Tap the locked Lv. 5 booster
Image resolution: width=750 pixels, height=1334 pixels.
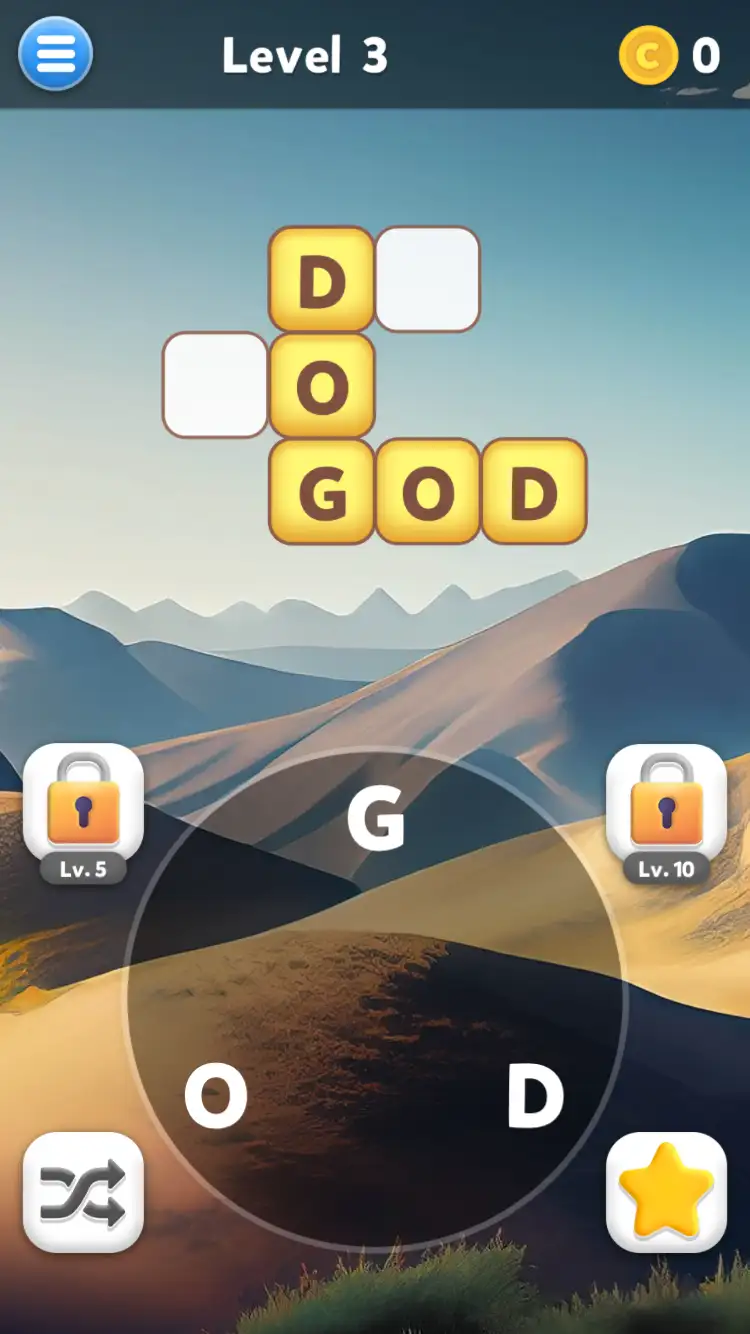[83, 808]
